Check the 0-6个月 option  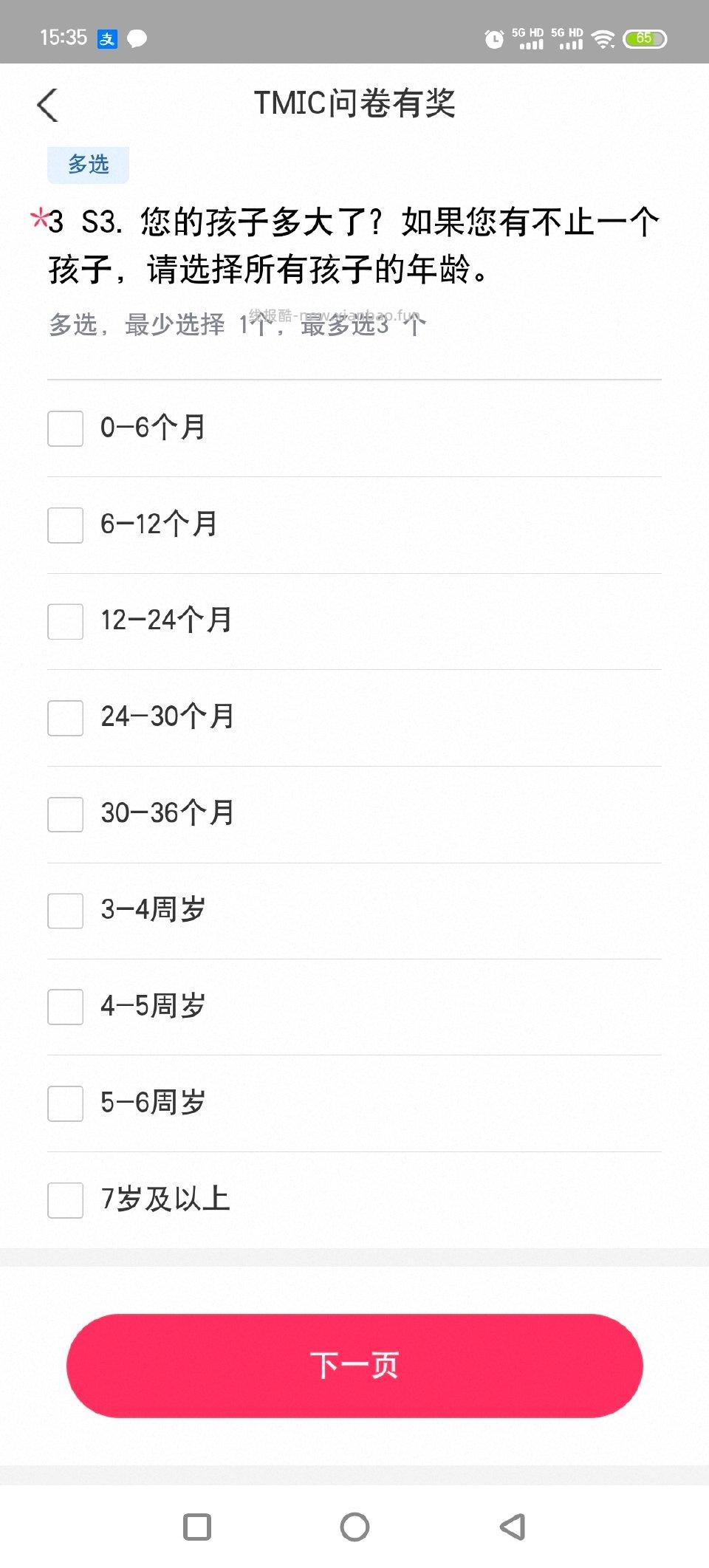65,428
